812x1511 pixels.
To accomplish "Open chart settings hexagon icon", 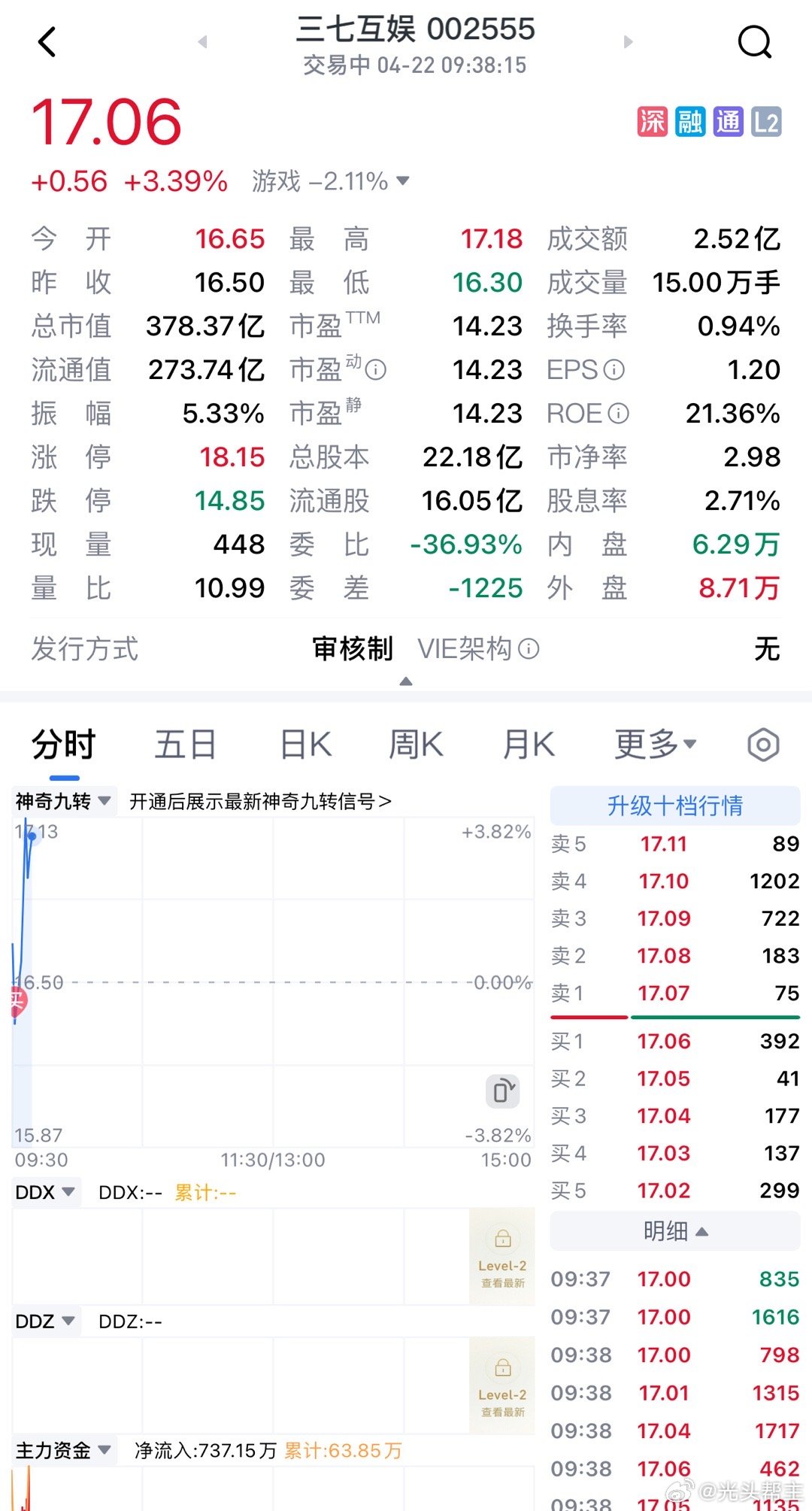I will pos(763,745).
